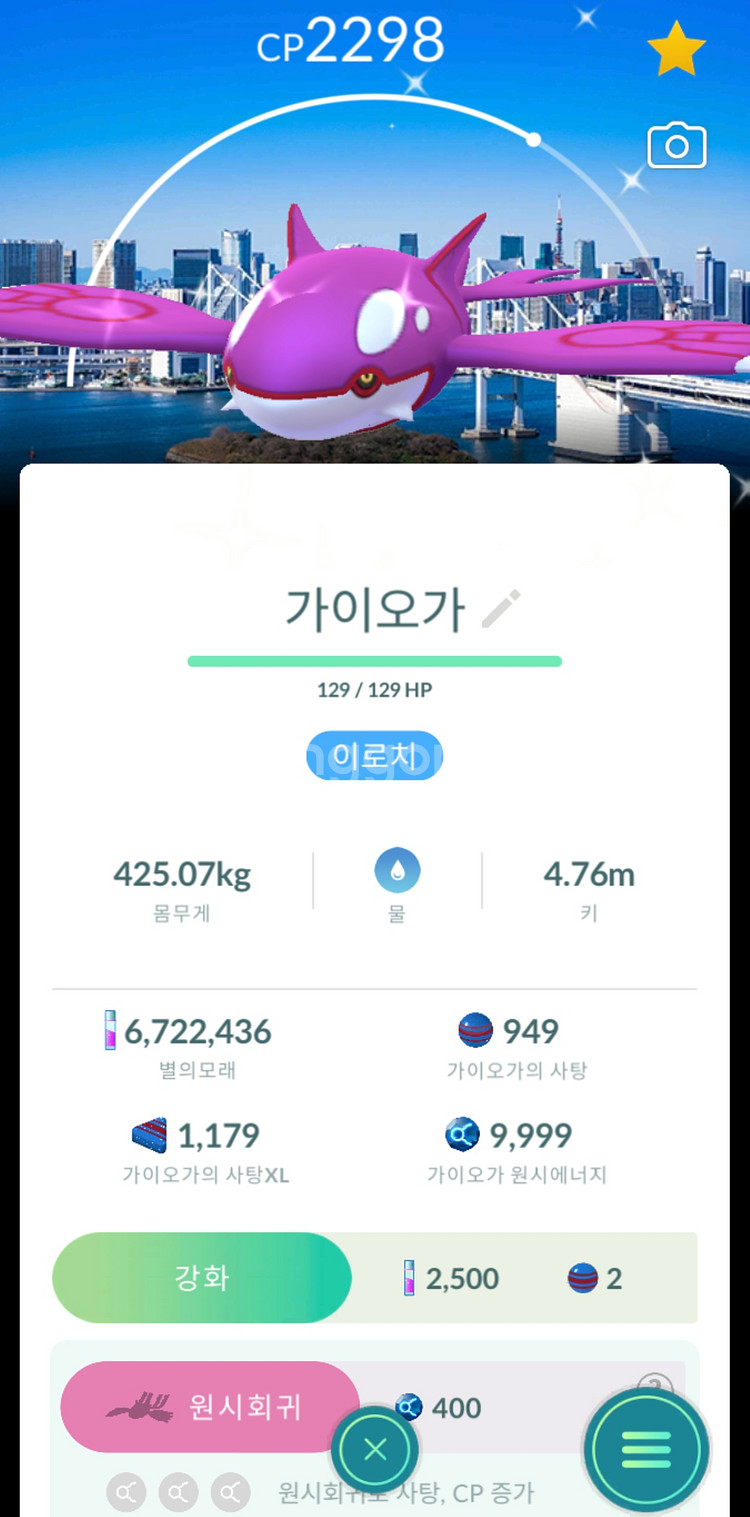Close the Pokémon details with X button
This screenshot has height=1517, width=750.
tap(375, 1449)
